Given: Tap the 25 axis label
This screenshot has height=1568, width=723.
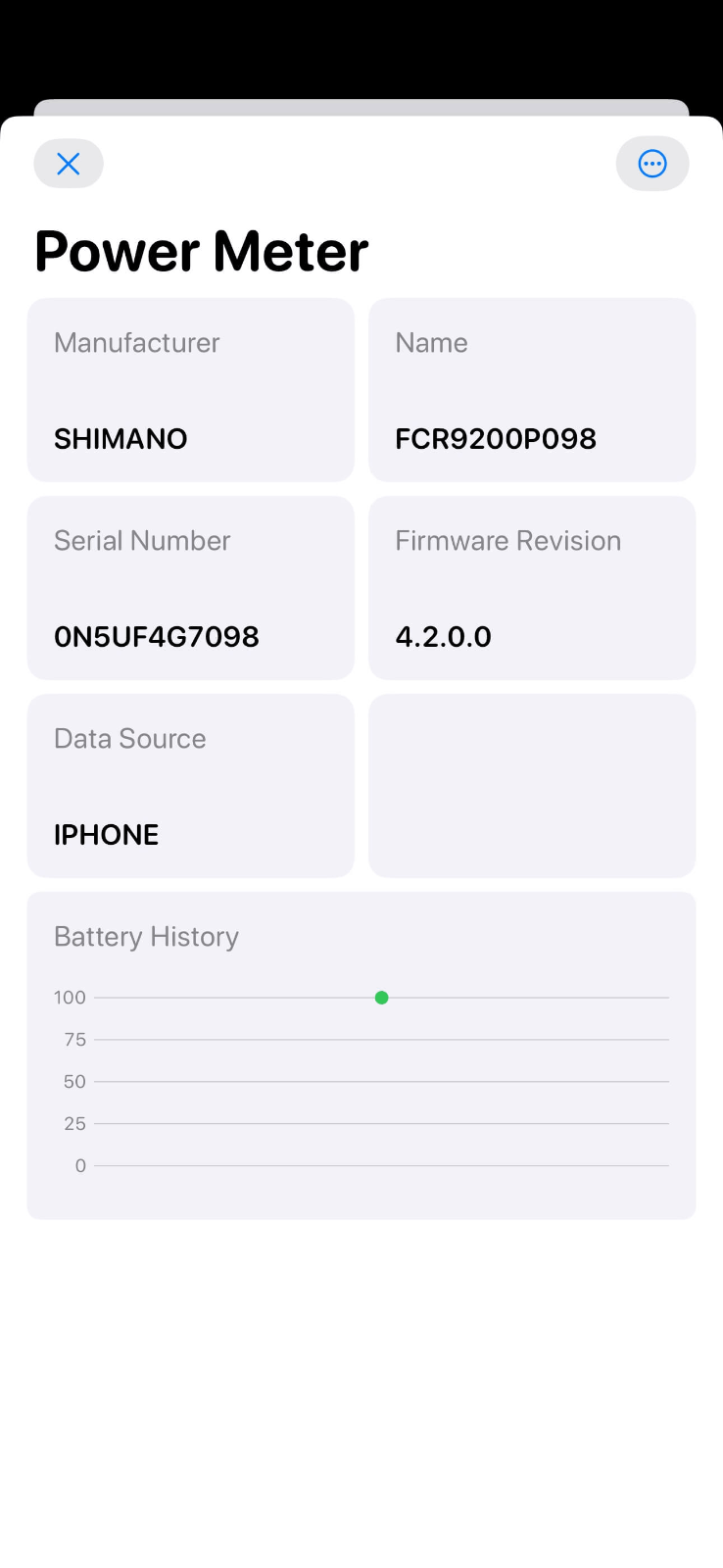Looking at the screenshot, I should 74,1123.
